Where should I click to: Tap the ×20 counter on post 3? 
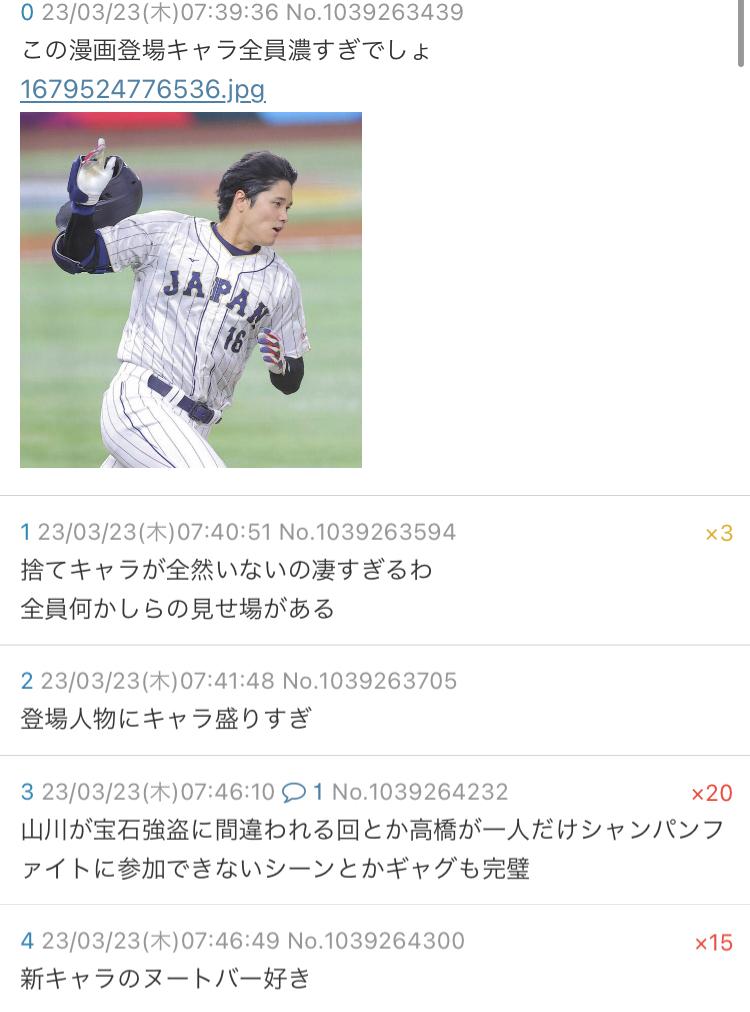click(x=711, y=793)
